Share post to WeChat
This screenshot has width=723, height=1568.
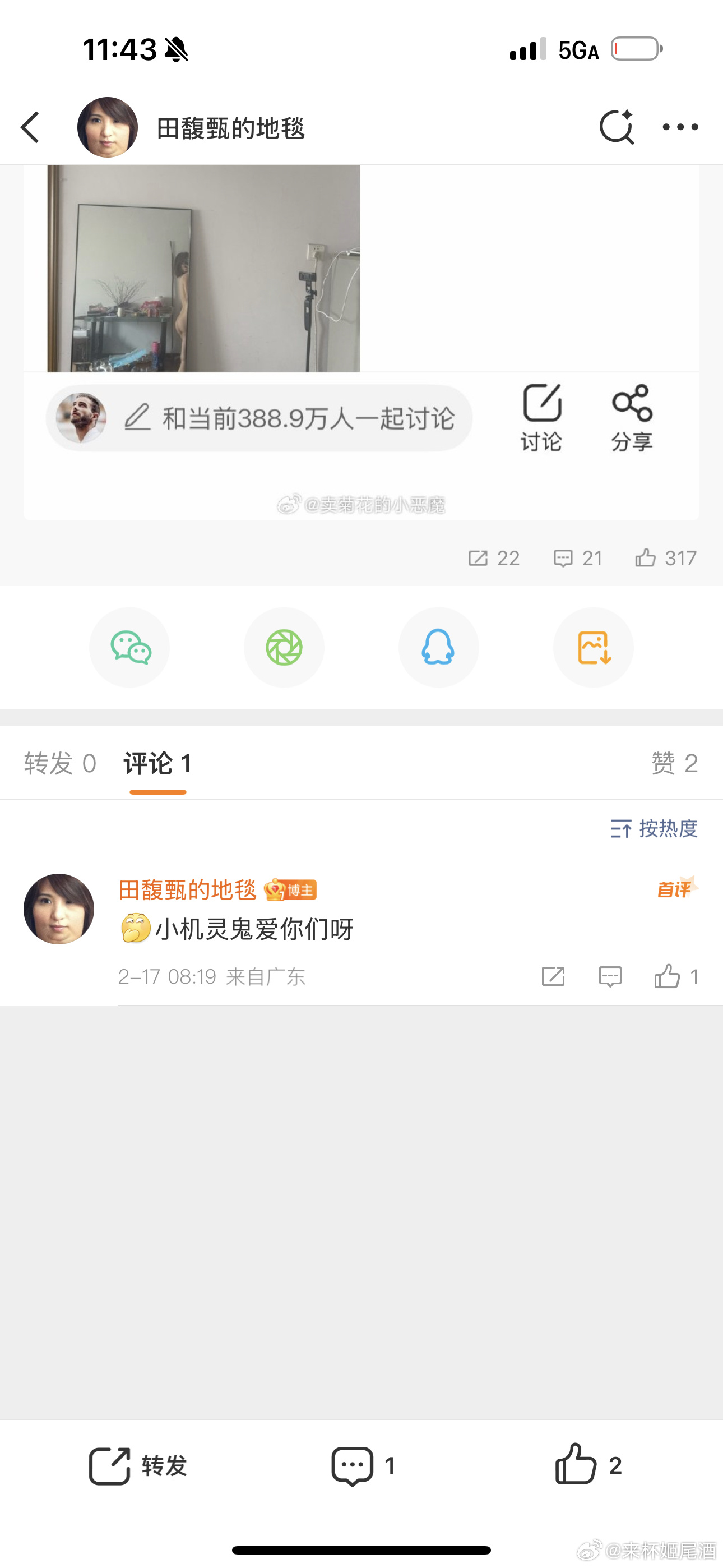[129, 647]
